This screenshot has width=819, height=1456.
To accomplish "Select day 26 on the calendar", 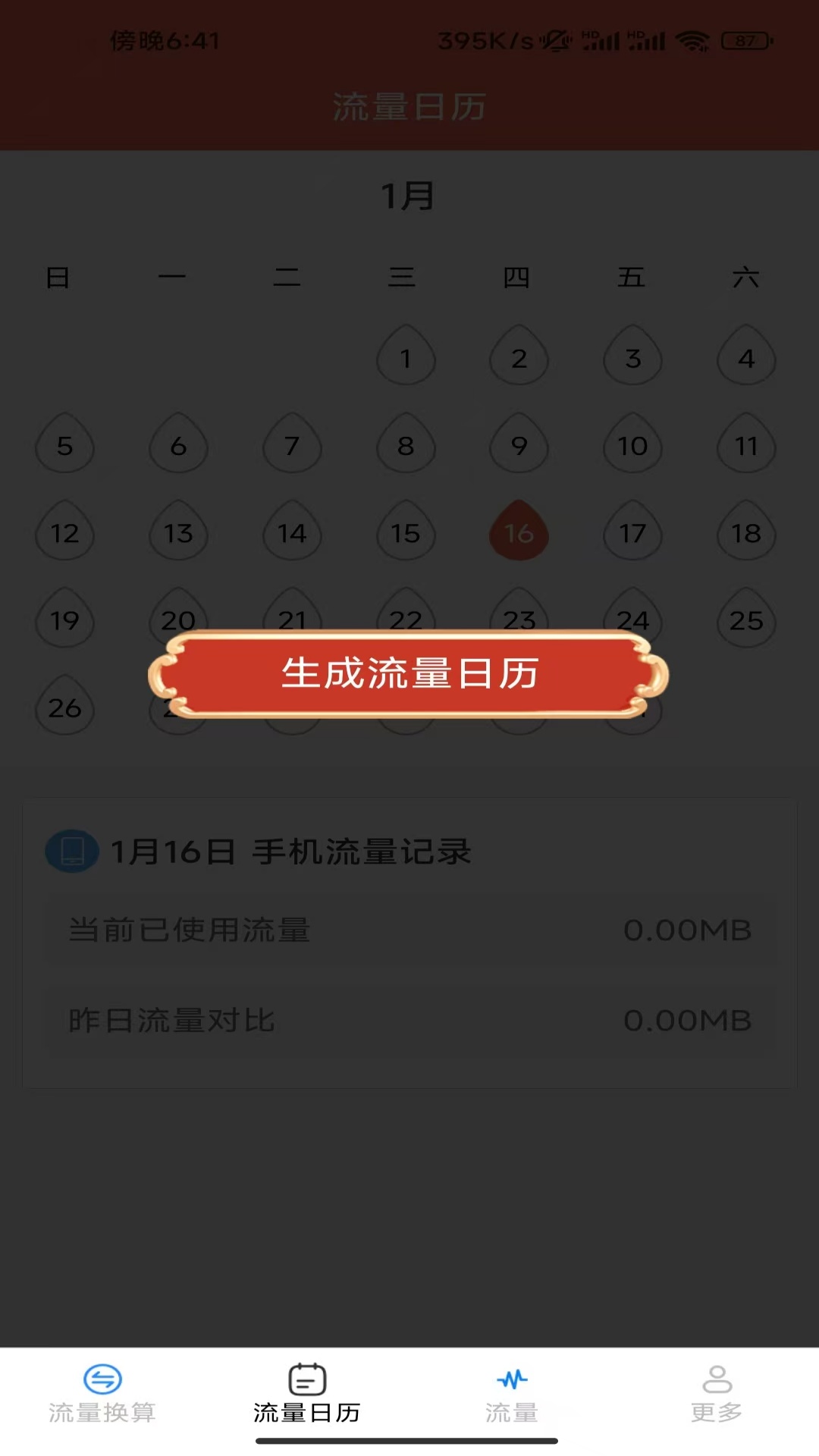I will [65, 704].
